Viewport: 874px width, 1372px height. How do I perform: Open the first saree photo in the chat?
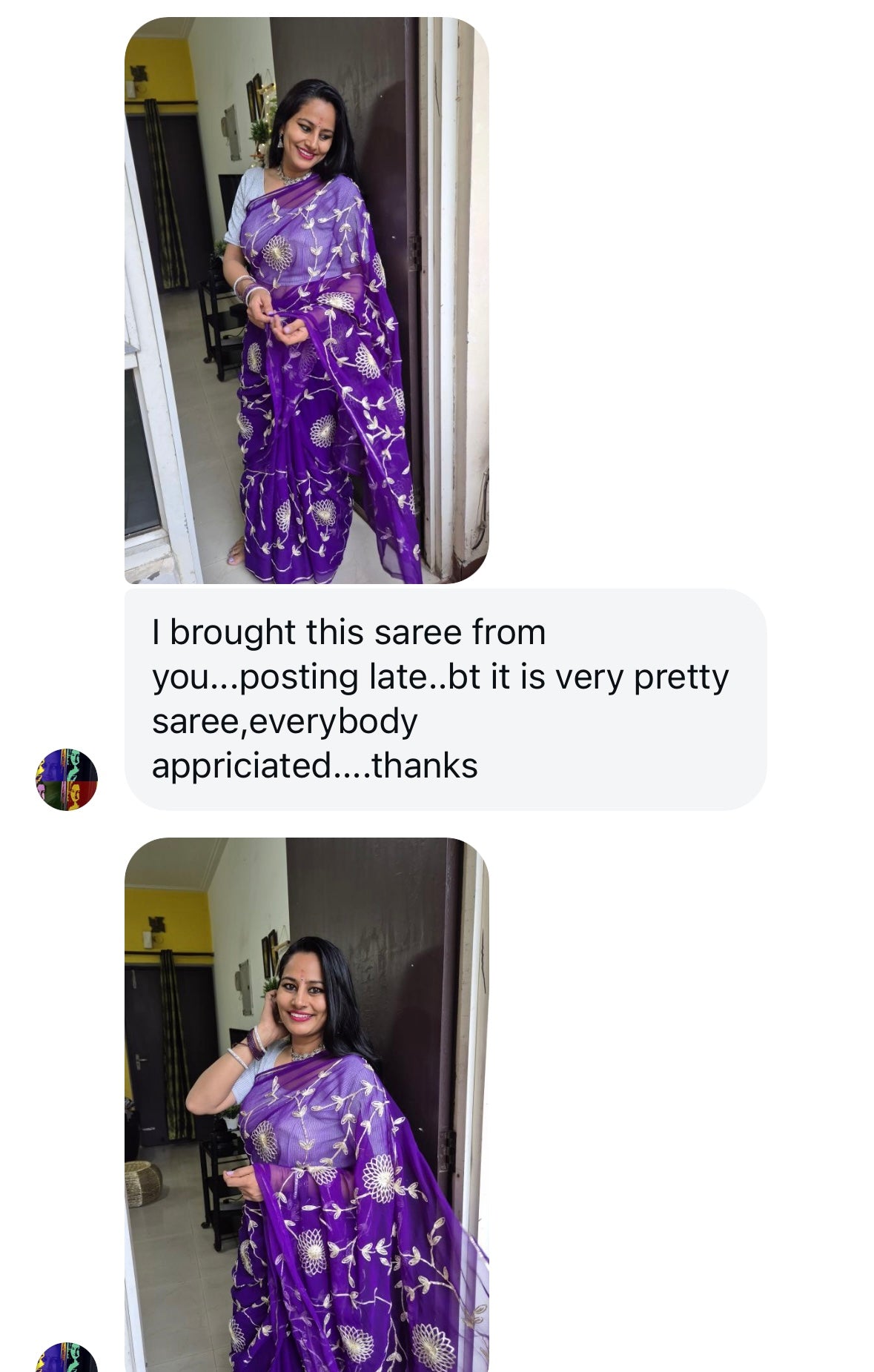306,300
